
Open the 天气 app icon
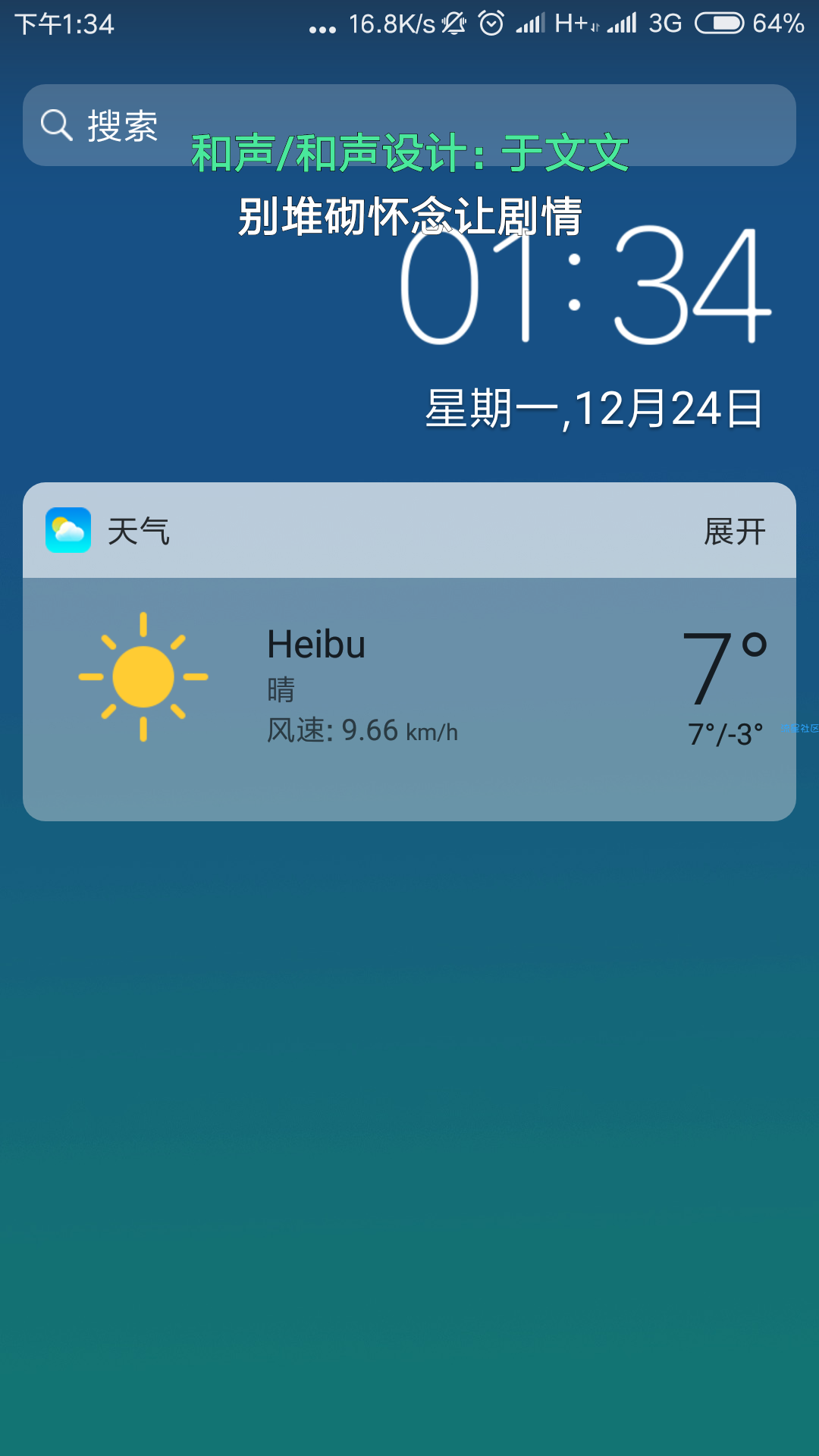click(68, 530)
